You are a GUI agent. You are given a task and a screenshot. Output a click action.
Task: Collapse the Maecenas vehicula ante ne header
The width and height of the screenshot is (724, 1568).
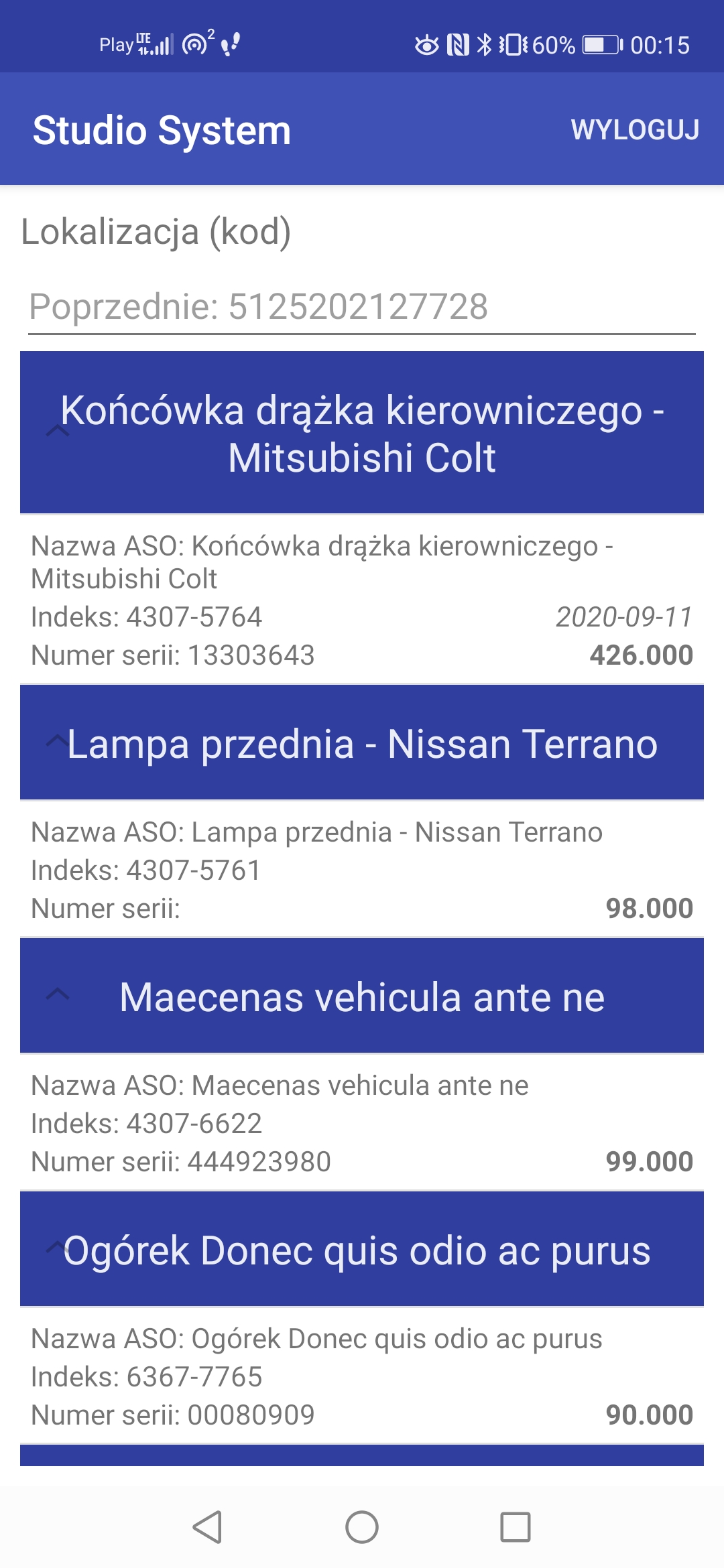[362, 996]
